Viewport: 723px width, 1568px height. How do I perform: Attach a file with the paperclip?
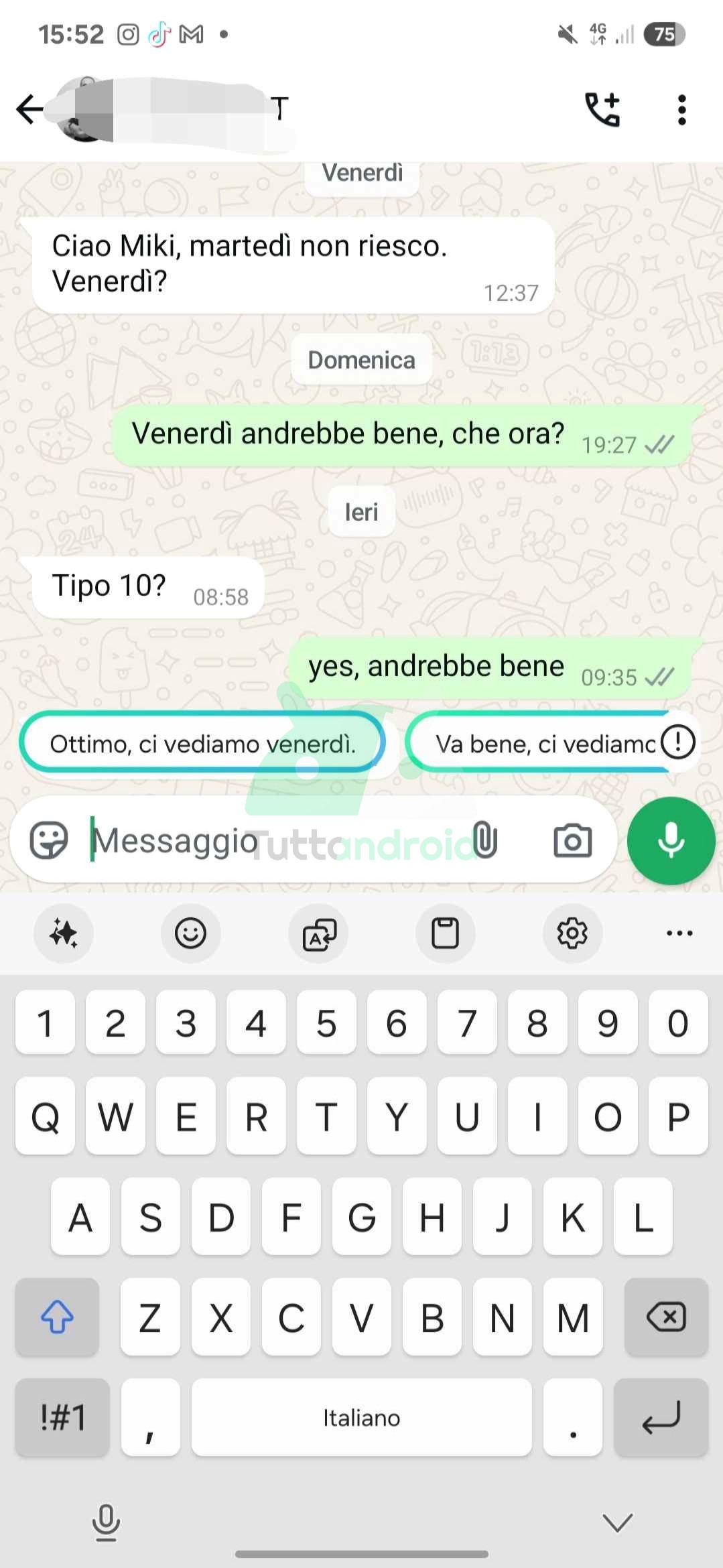pyautogui.click(x=485, y=840)
